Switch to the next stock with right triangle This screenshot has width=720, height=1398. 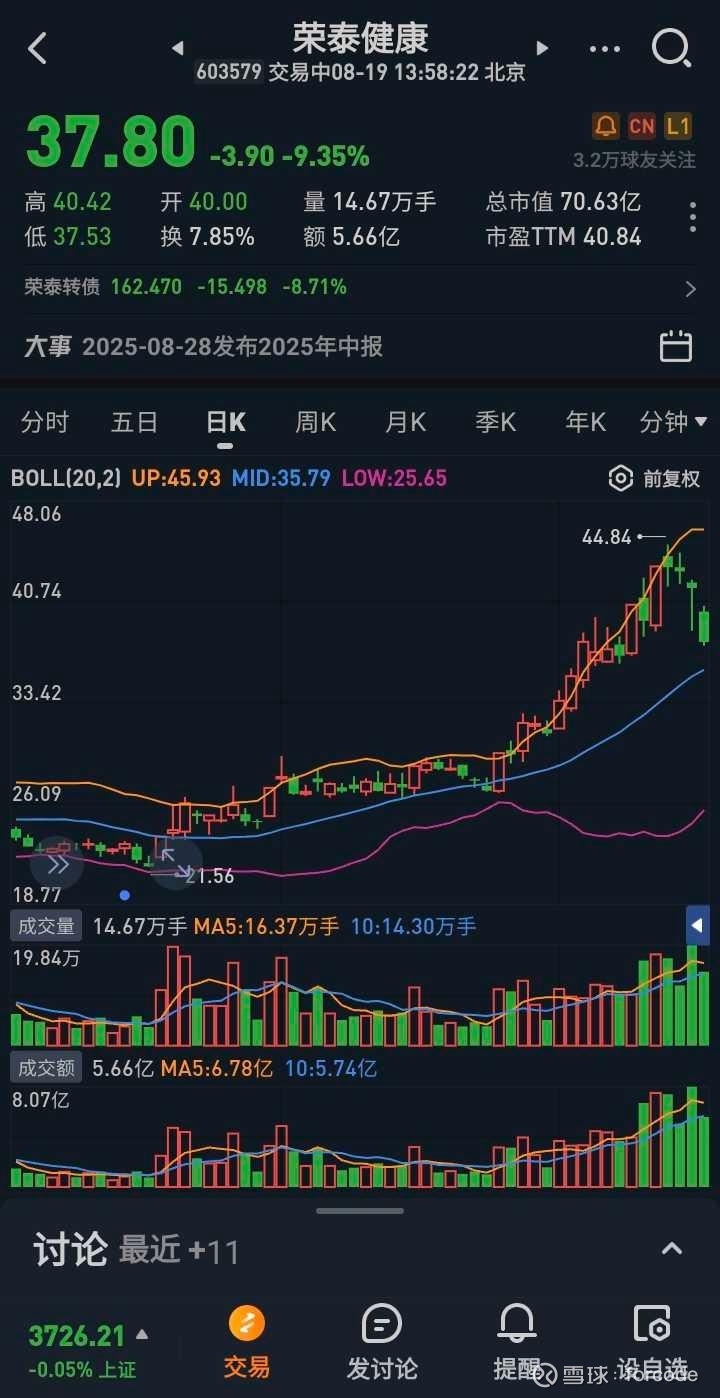click(543, 48)
